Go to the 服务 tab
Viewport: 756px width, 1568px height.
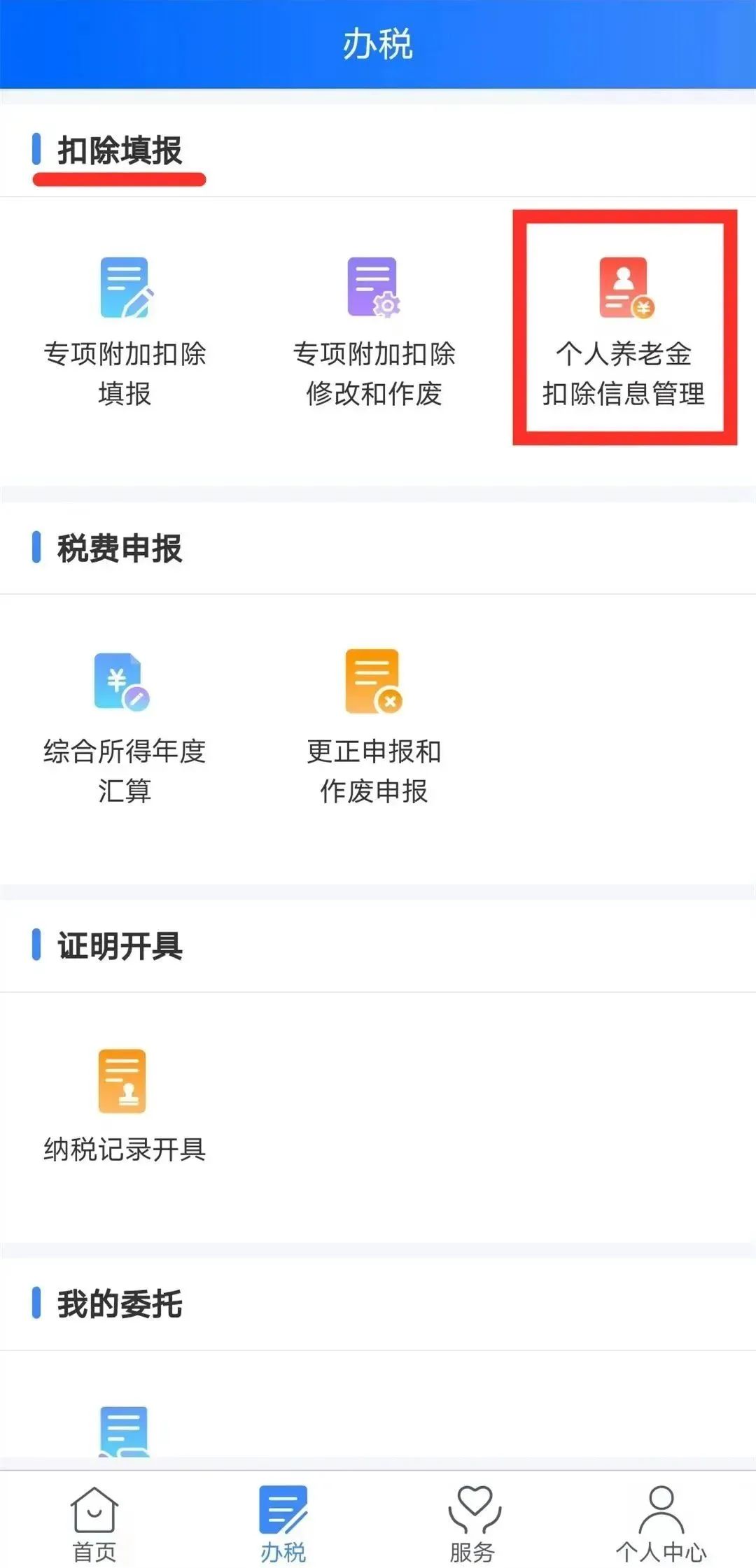[472, 1524]
